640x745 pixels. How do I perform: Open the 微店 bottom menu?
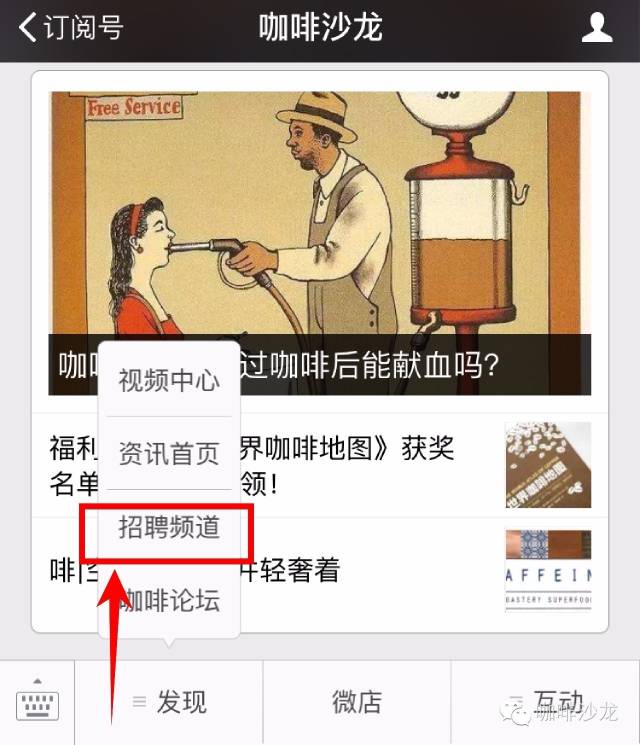point(356,702)
